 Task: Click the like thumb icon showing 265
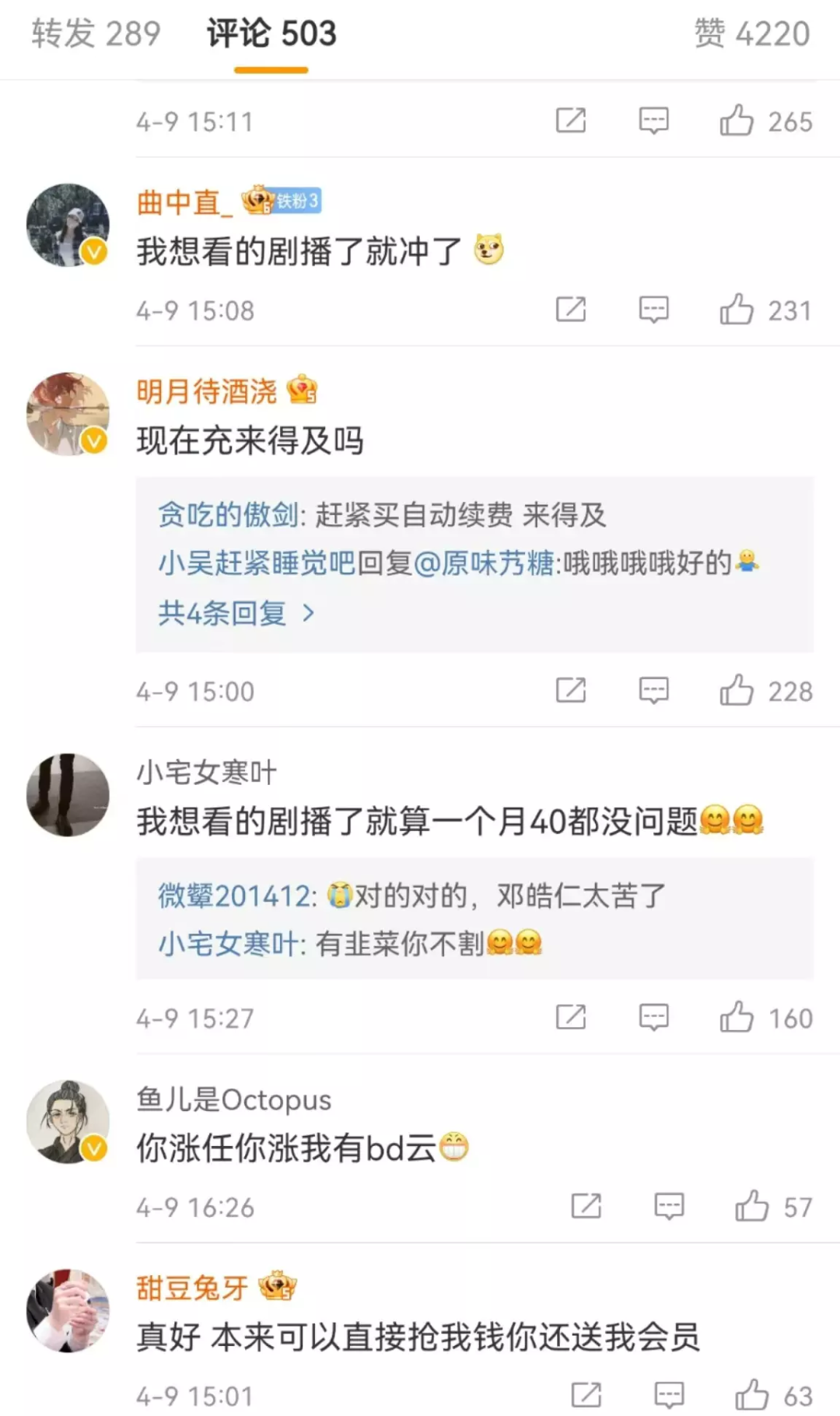point(739,121)
